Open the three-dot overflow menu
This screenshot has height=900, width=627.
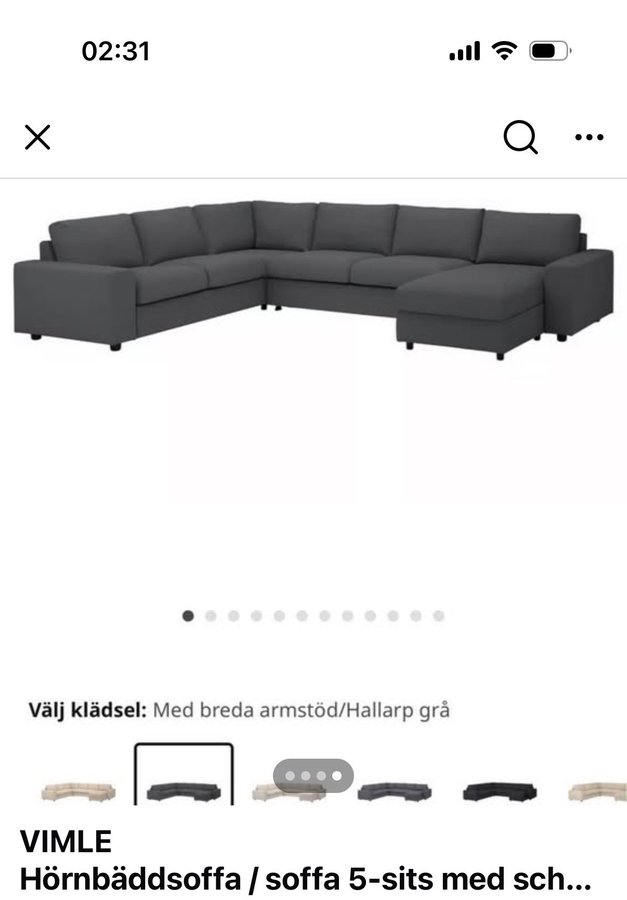click(589, 138)
